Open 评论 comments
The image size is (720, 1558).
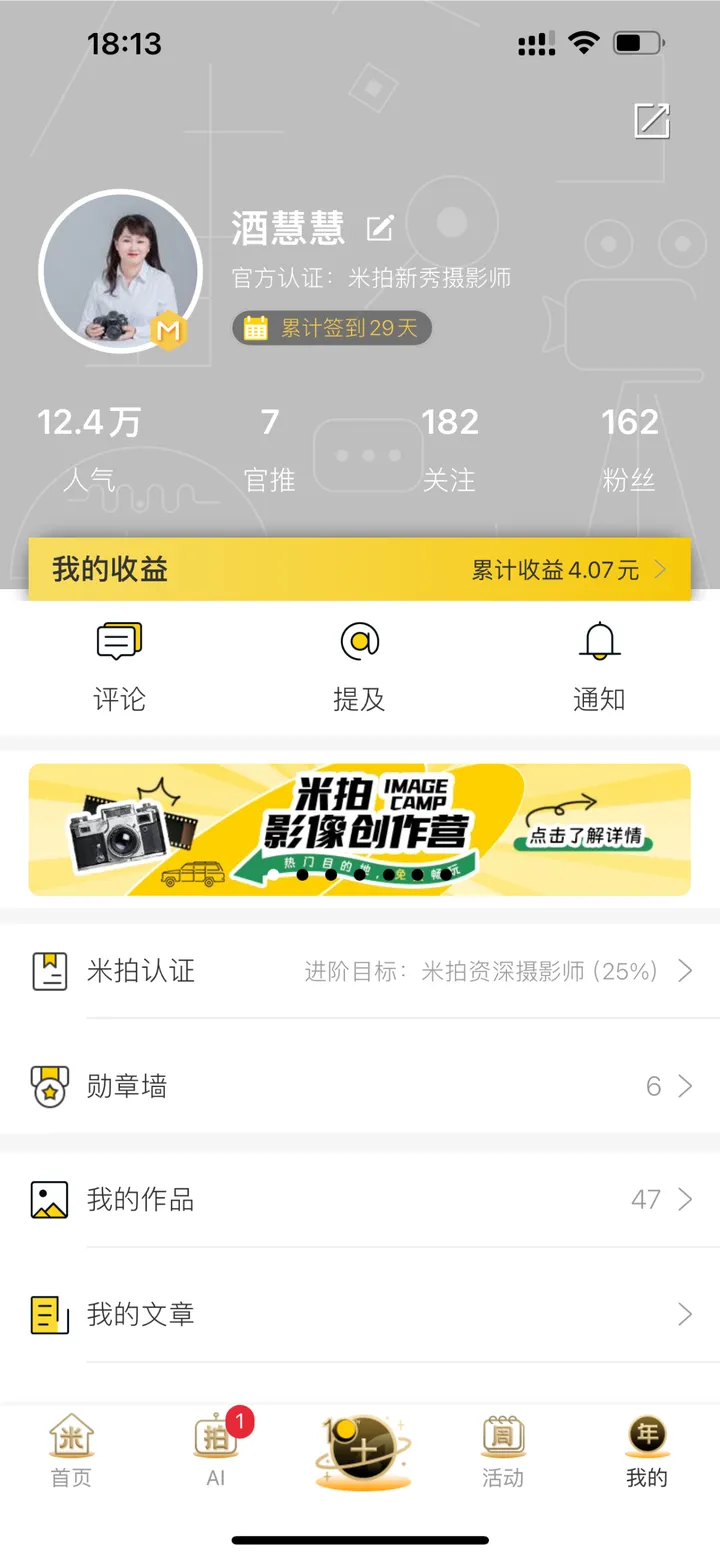[x=120, y=666]
